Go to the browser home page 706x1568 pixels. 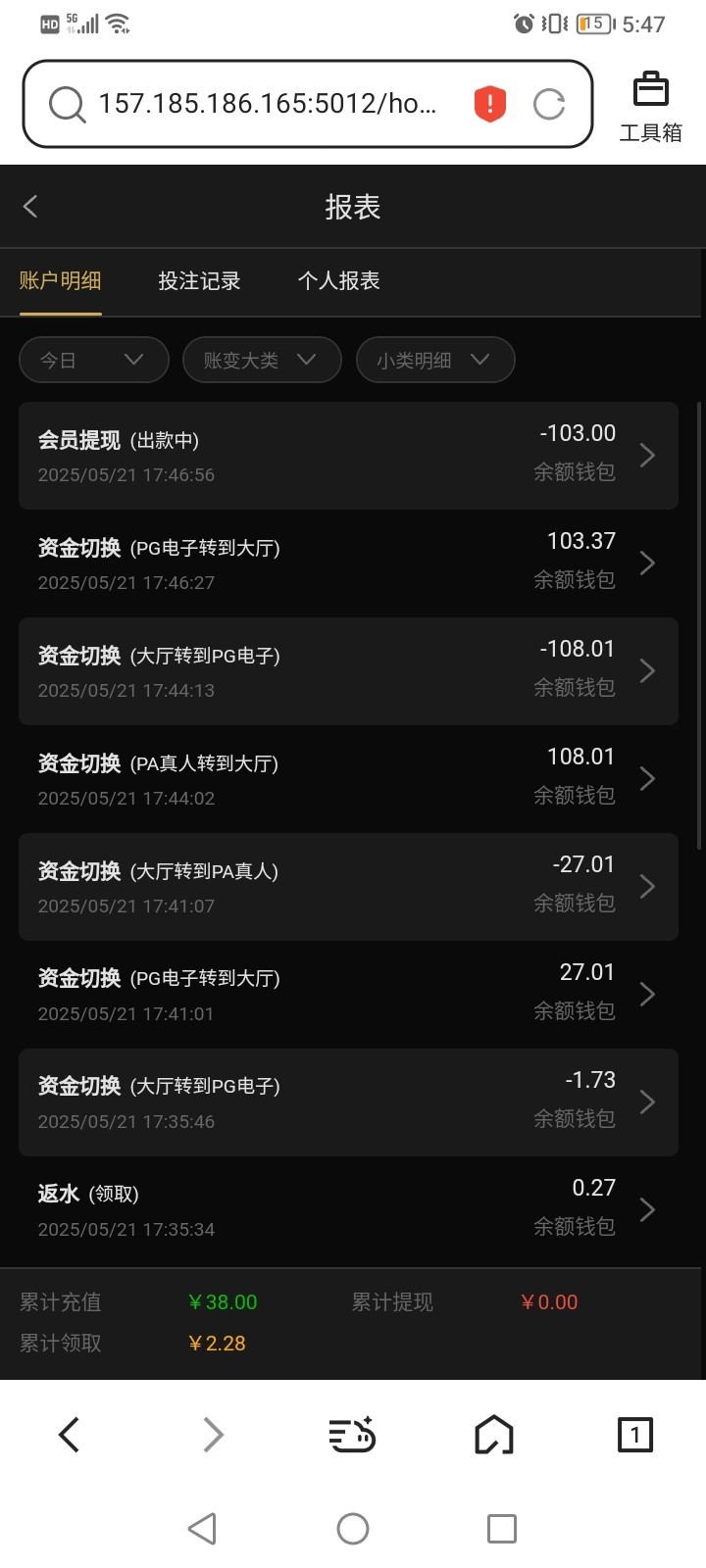[494, 1436]
